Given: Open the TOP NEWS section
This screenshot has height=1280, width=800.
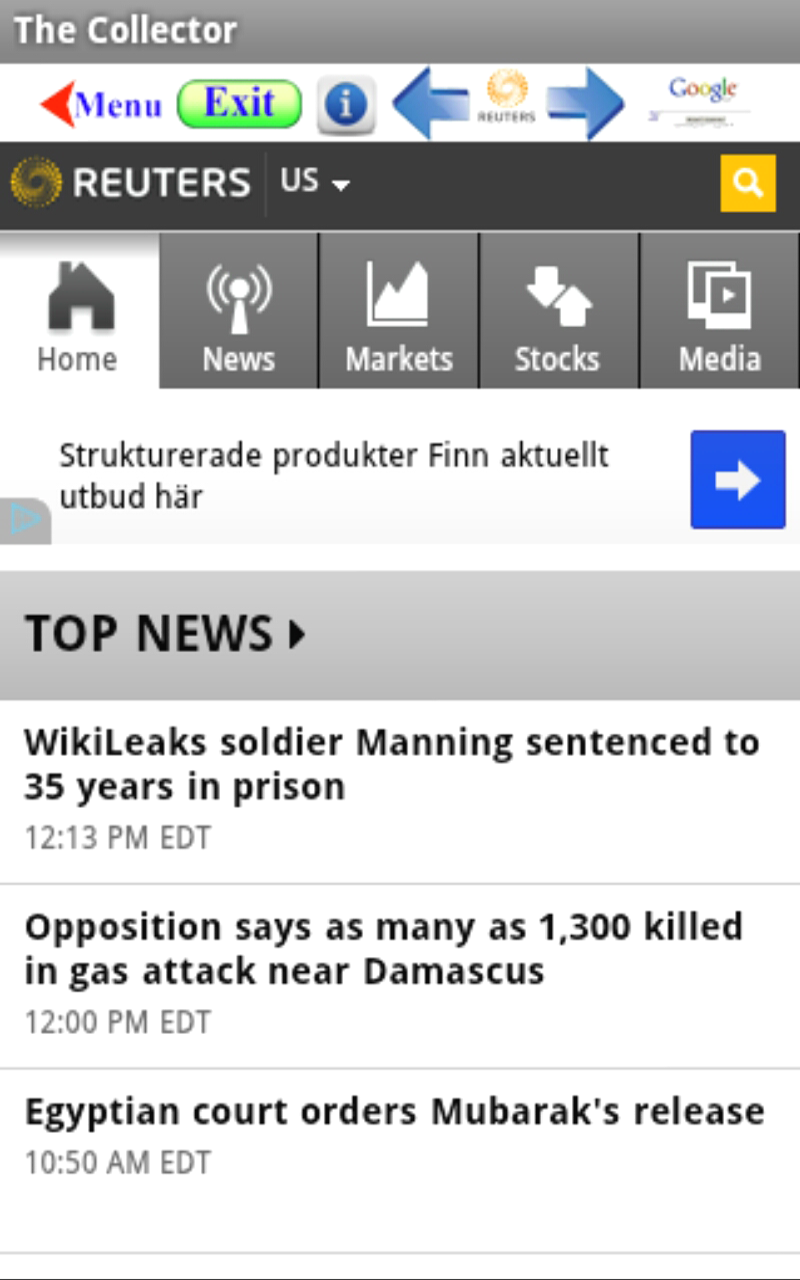Looking at the screenshot, I should click(165, 634).
